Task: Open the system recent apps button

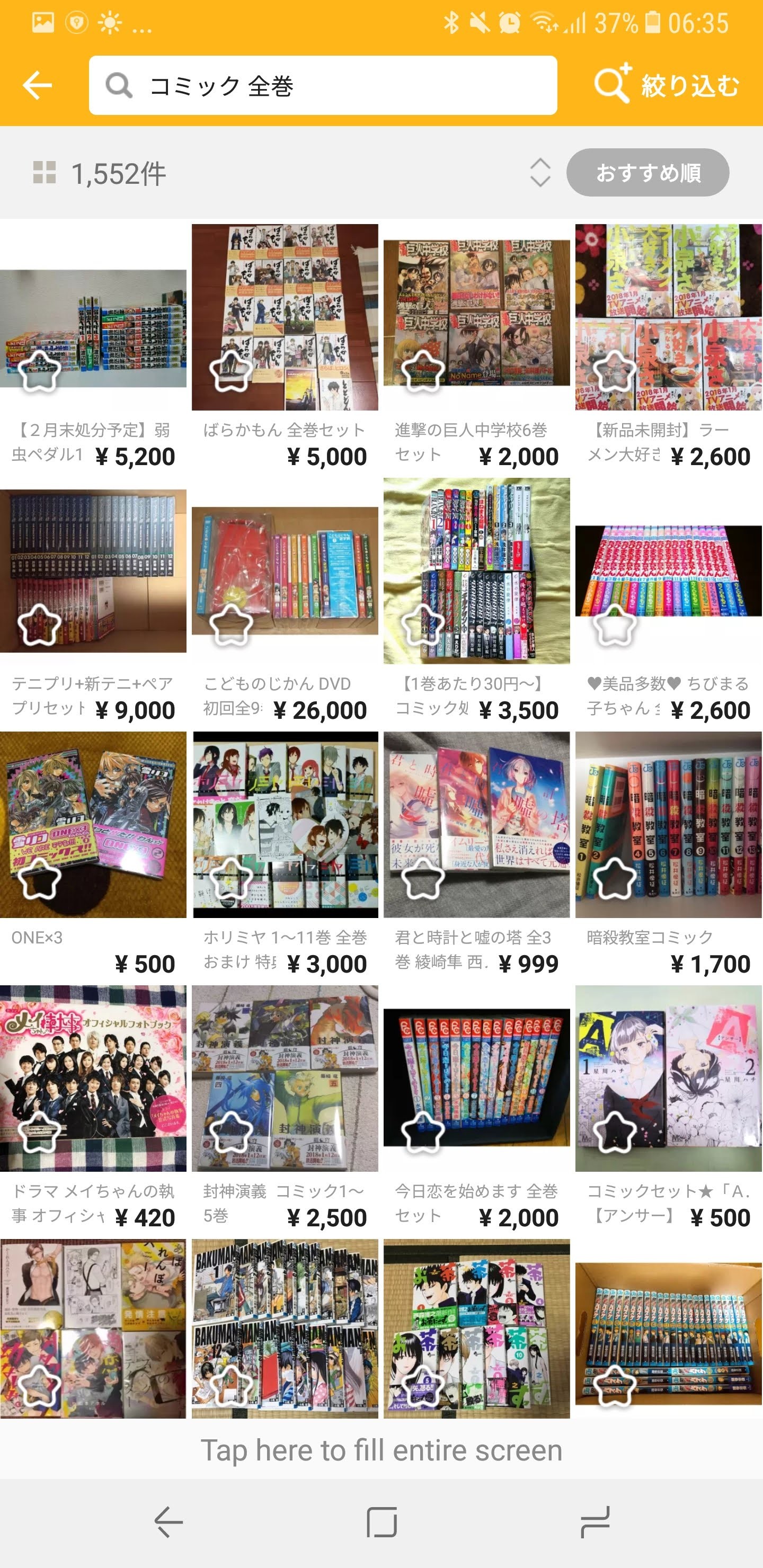Action: pos(595,1522)
